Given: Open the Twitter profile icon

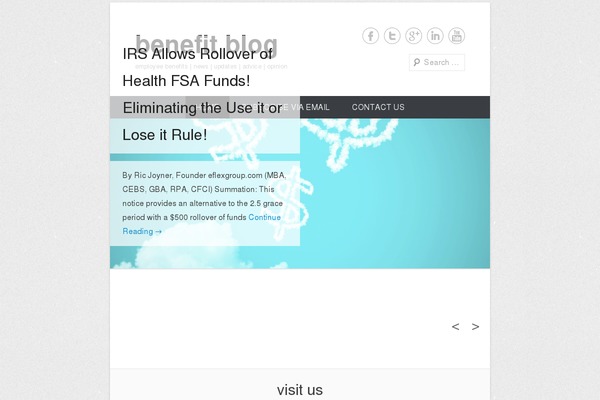Looking at the screenshot, I should point(392,36).
